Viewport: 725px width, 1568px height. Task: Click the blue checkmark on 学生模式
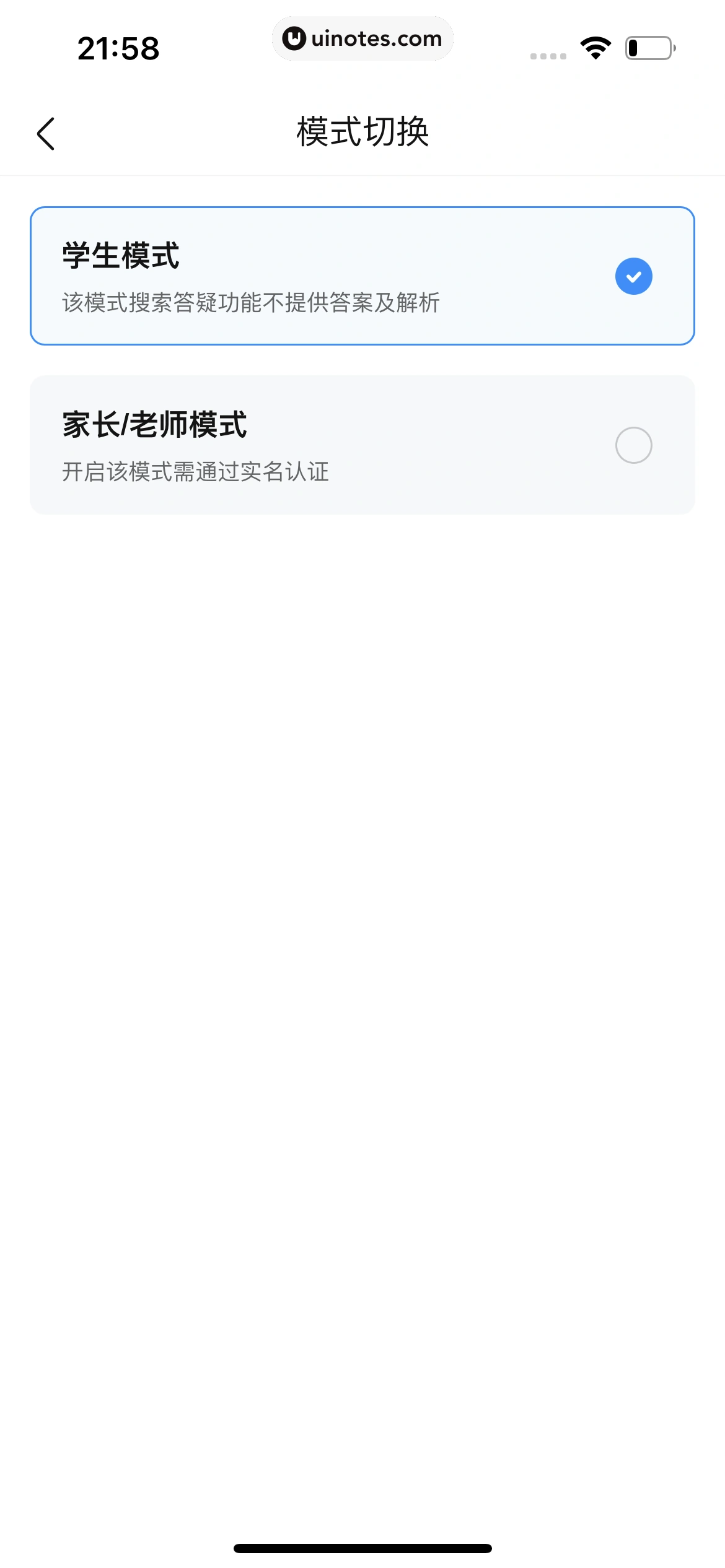point(633,276)
